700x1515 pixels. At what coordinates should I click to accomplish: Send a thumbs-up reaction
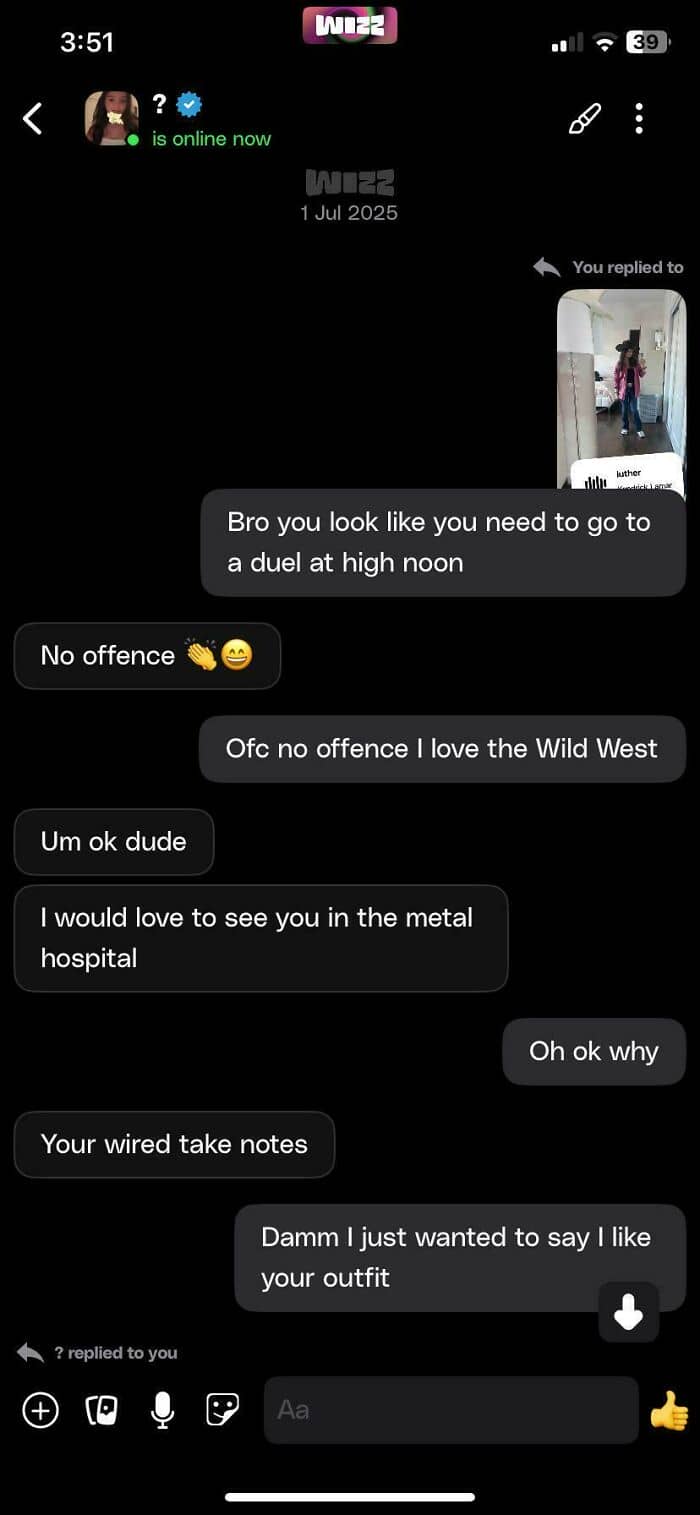(669, 1410)
